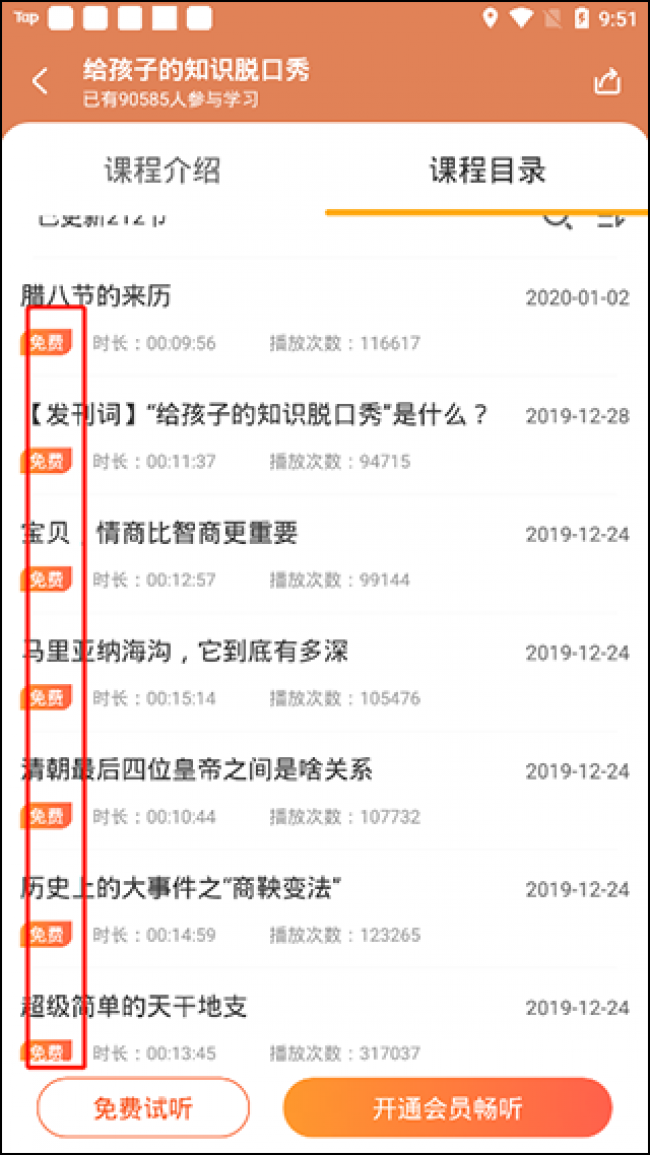Tap 开通会员畅听 to subscribe
650x1155 pixels.
(x=447, y=1108)
